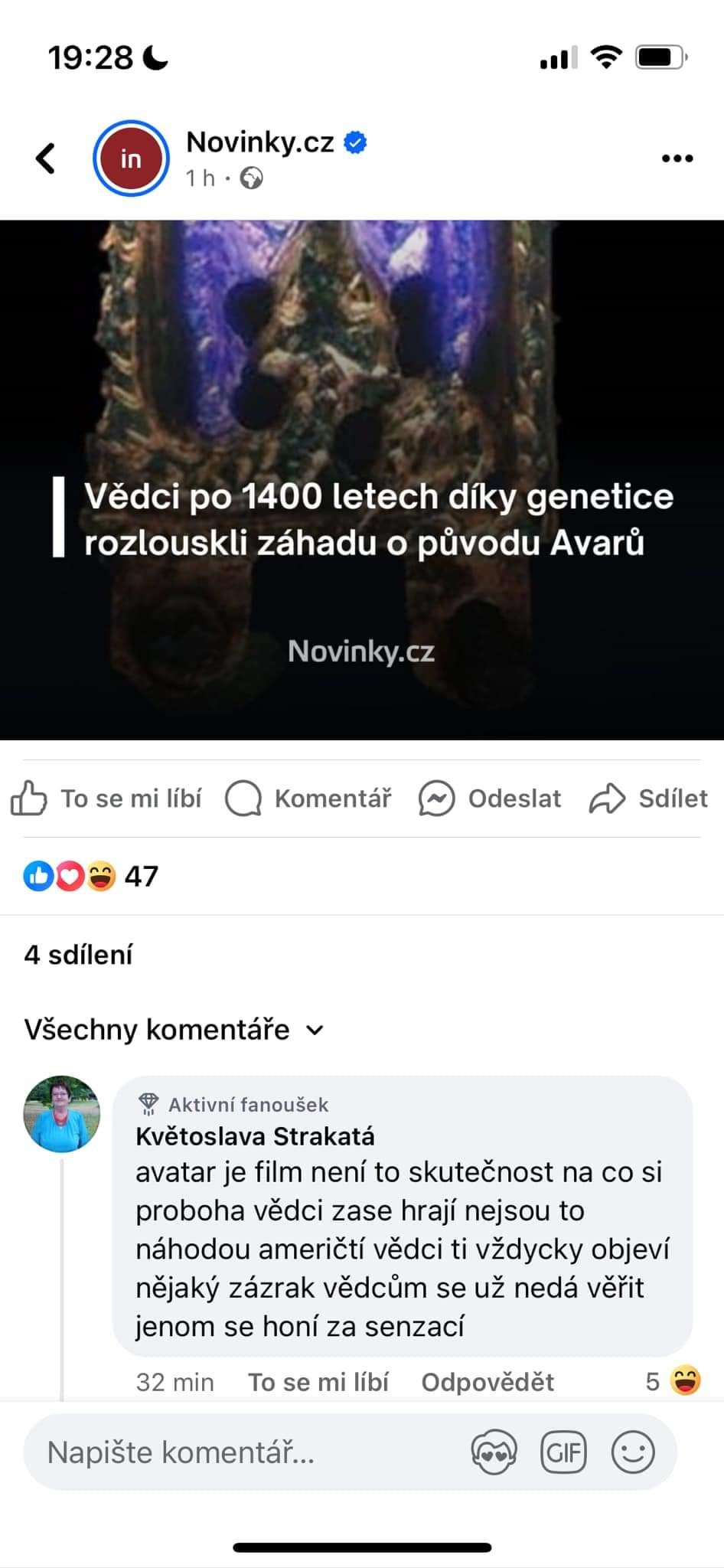
Task: View the 47 reactions list
Action: 91,876
